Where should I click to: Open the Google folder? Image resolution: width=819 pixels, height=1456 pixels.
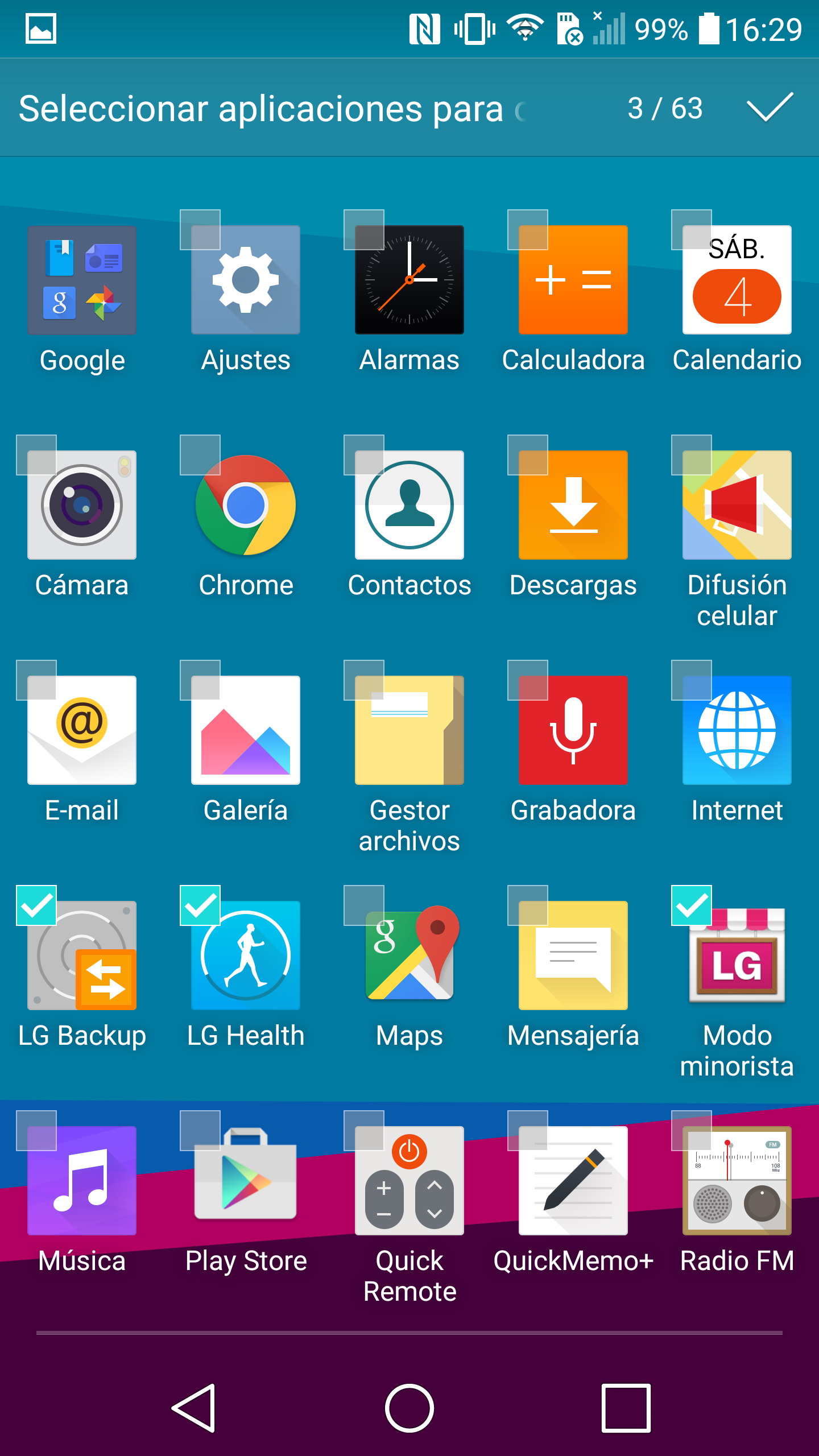(82, 280)
